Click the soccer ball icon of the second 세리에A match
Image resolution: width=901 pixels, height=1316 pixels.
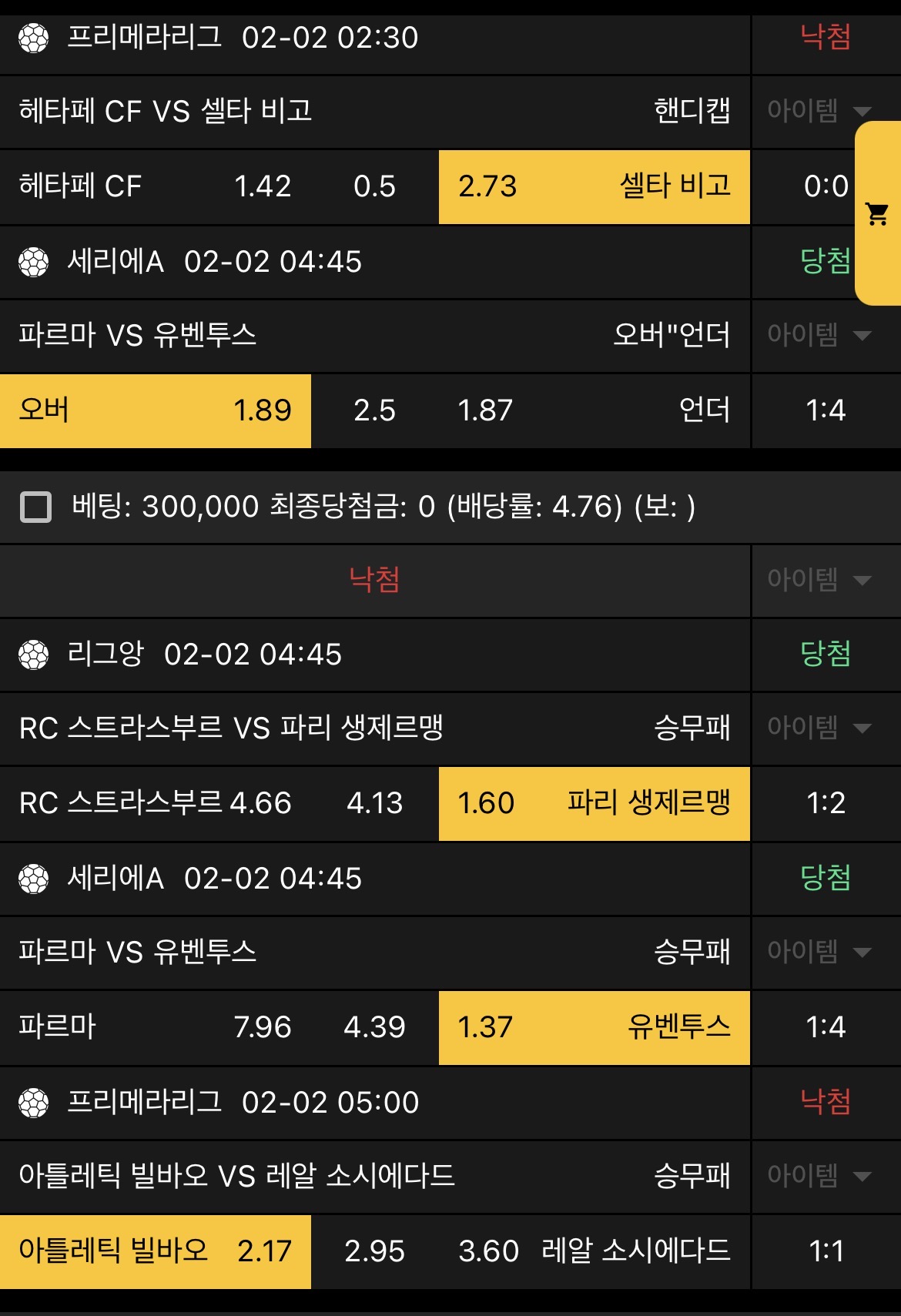click(x=32, y=879)
